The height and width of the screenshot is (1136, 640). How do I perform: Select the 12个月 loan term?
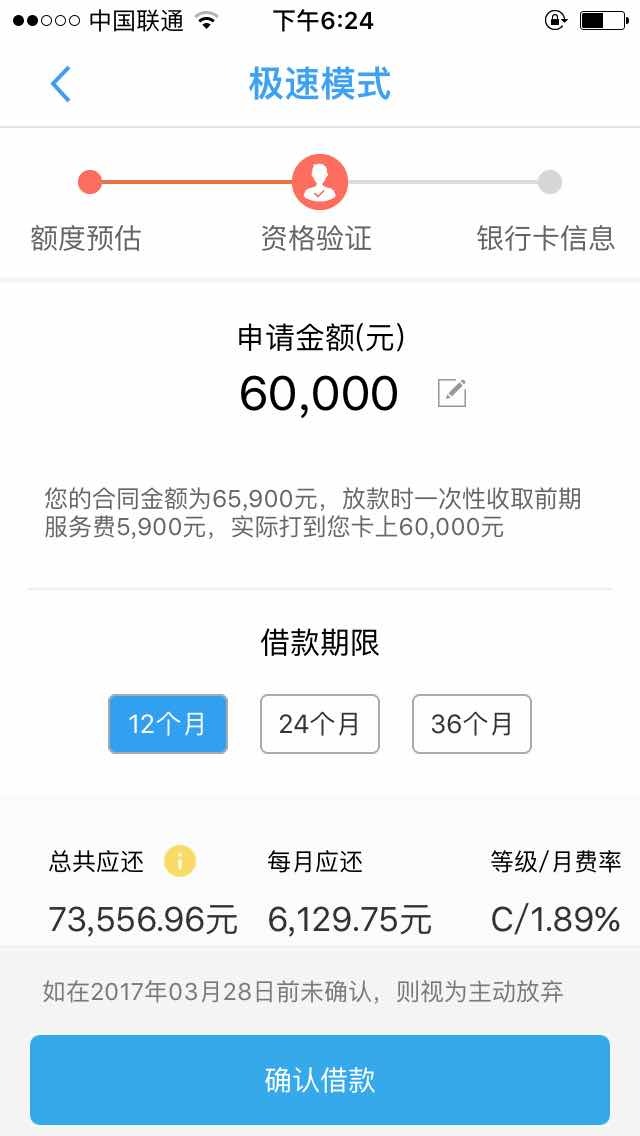pyautogui.click(x=168, y=724)
